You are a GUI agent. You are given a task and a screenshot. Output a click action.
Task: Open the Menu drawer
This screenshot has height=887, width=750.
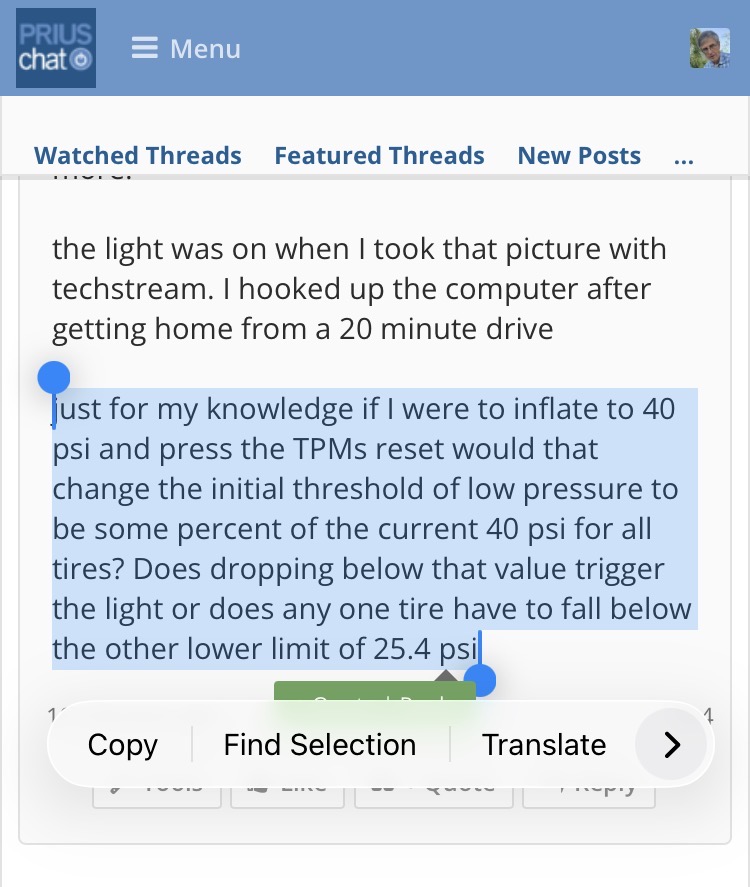(186, 48)
